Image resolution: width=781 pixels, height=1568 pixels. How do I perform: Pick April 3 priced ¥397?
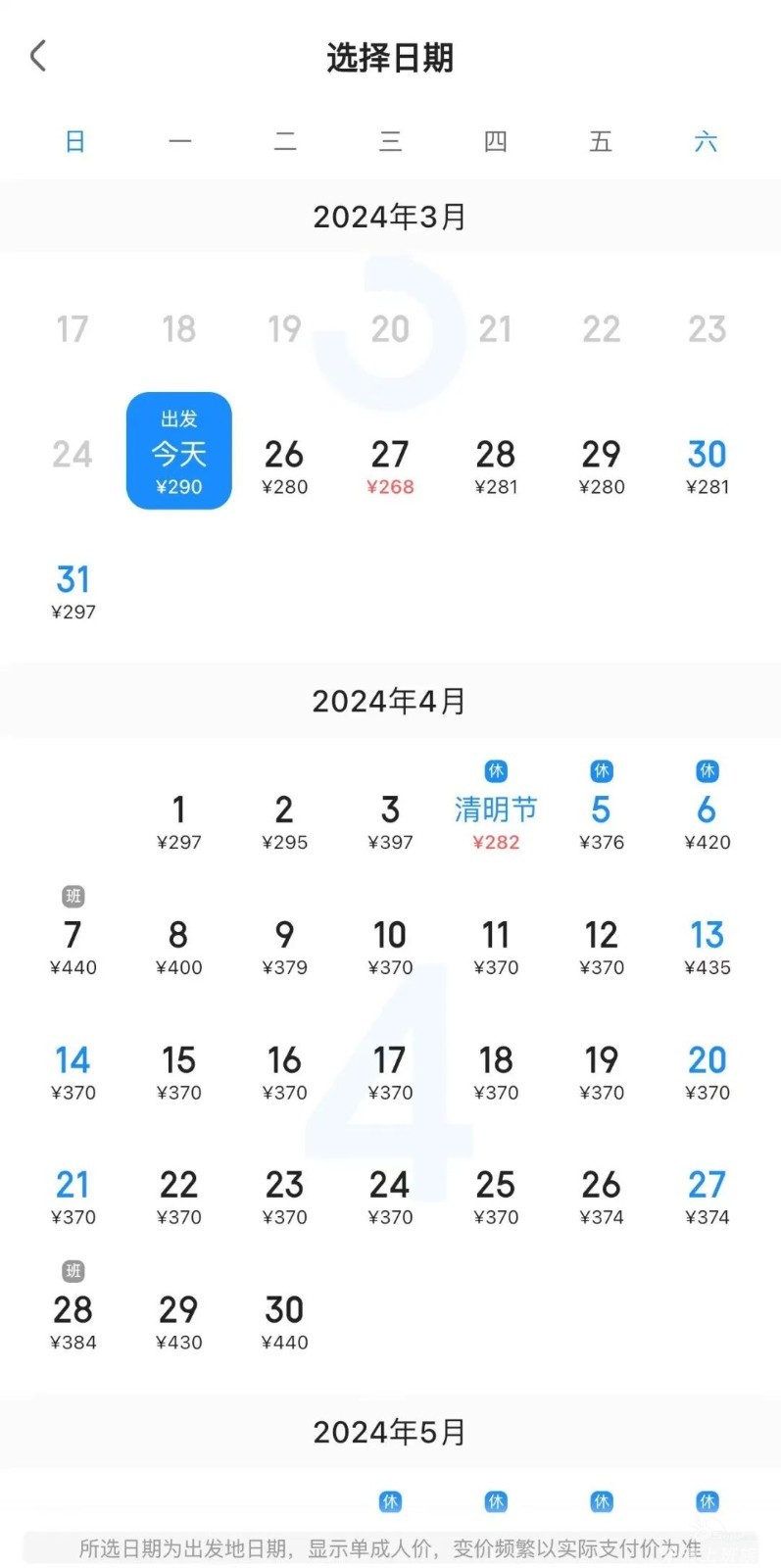click(390, 822)
